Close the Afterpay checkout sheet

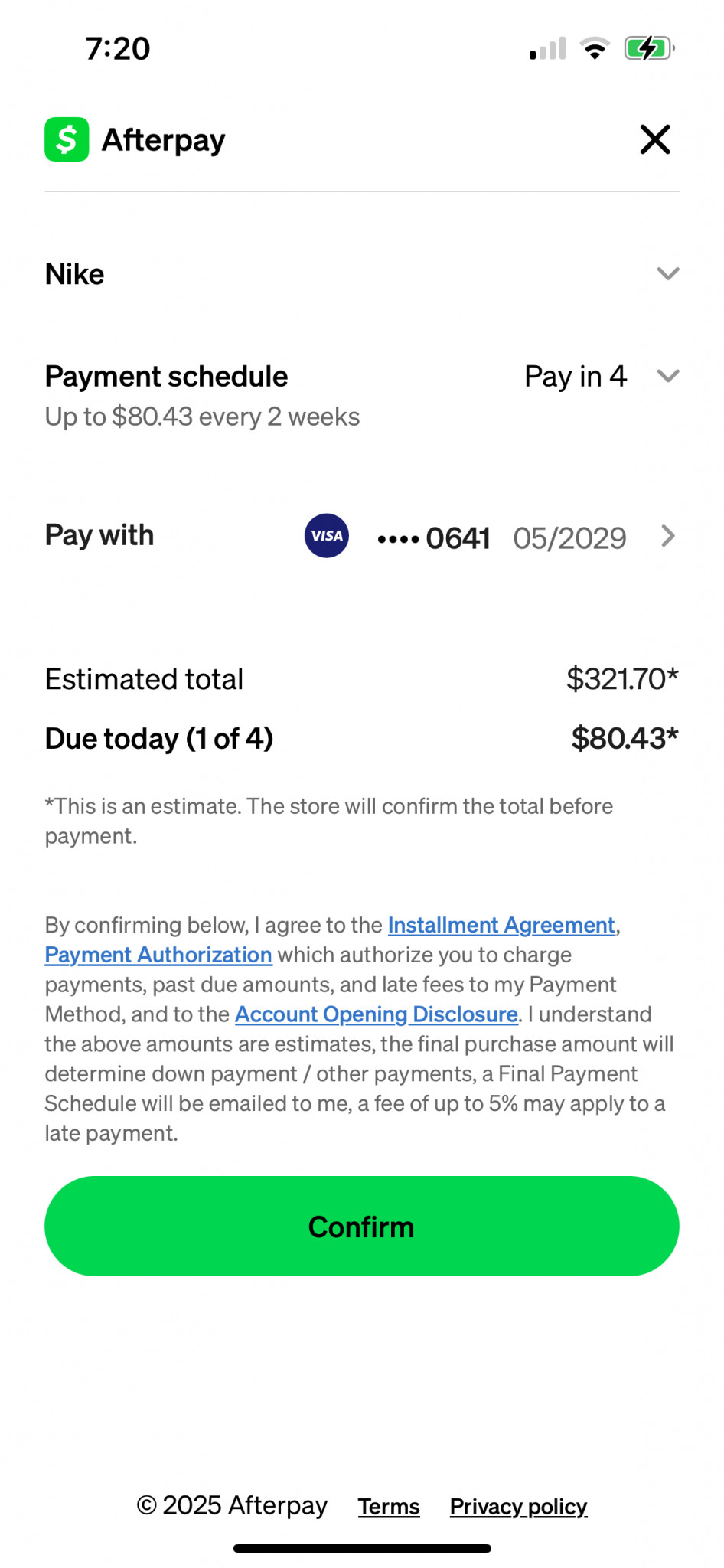click(655, 139)
